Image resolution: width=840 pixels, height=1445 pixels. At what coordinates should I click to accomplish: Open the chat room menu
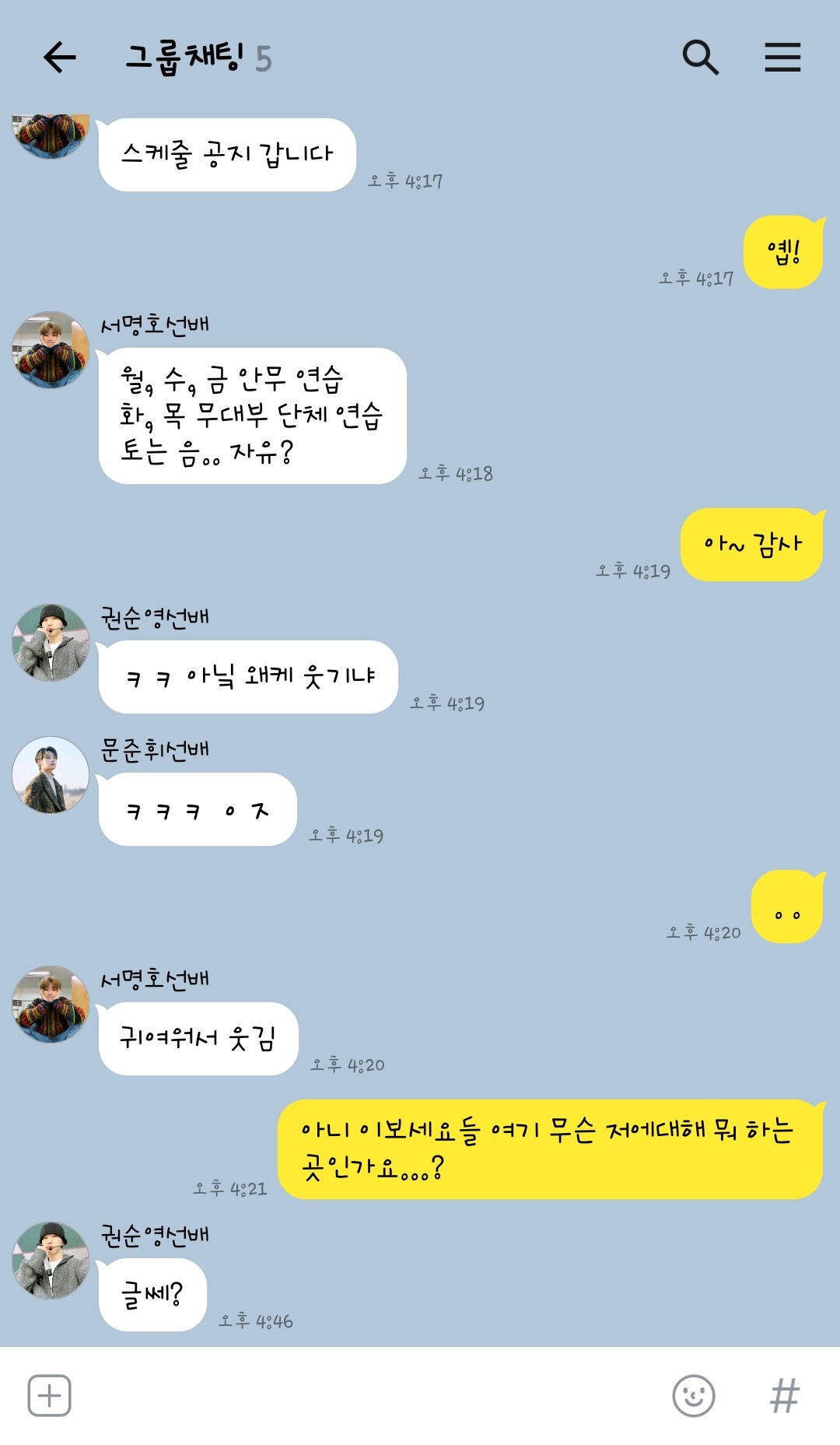coord(782,58)
